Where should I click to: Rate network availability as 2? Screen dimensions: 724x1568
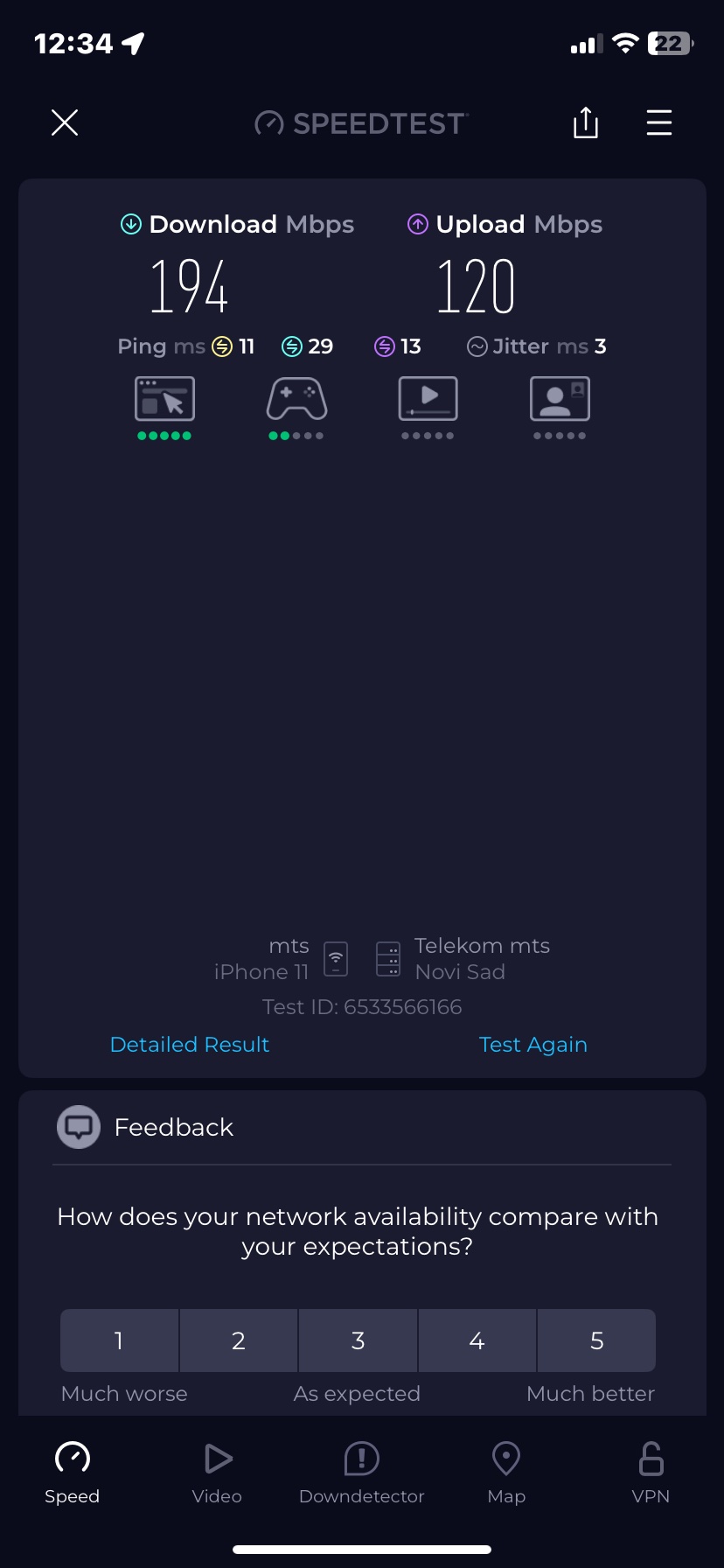coord(239,1340)
